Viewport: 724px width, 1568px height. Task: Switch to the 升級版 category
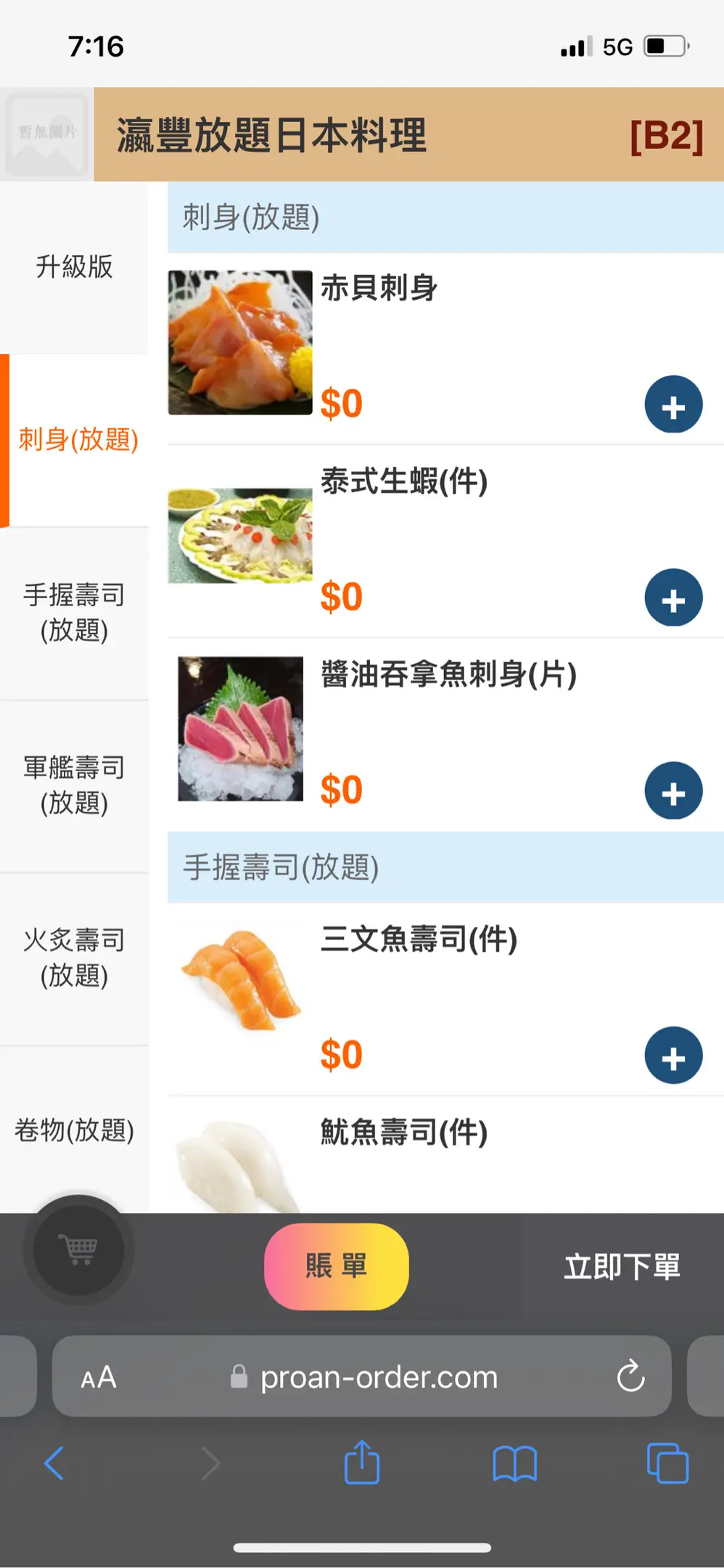coord(74,267)
